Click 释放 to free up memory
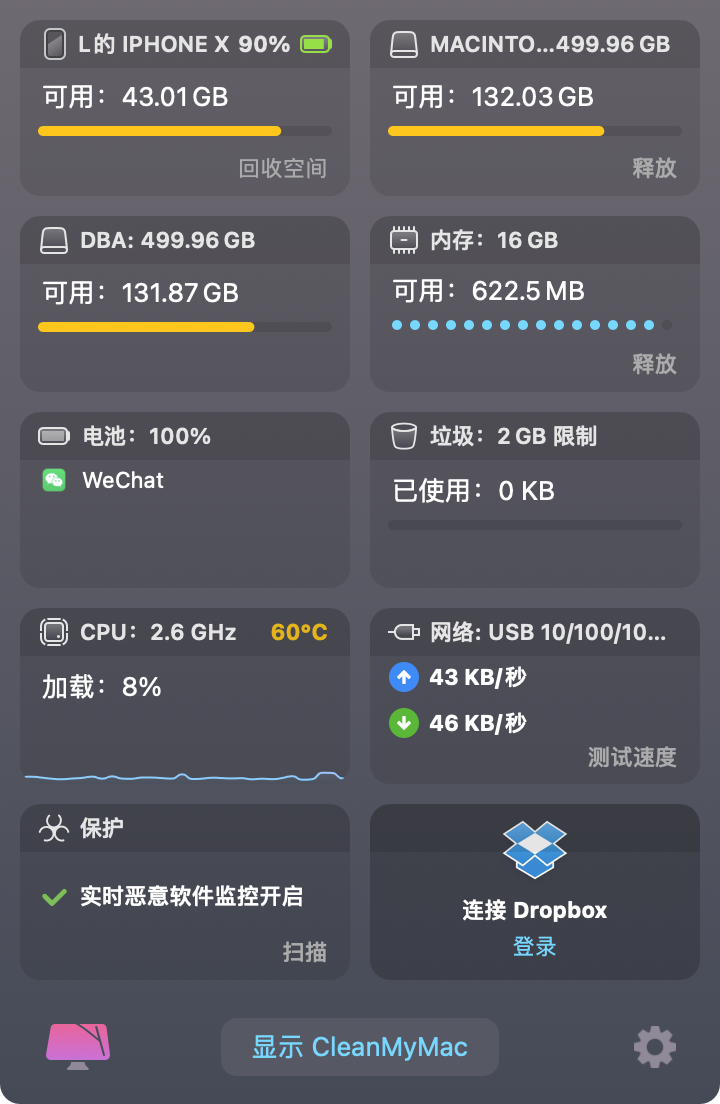 coord(655,364)
